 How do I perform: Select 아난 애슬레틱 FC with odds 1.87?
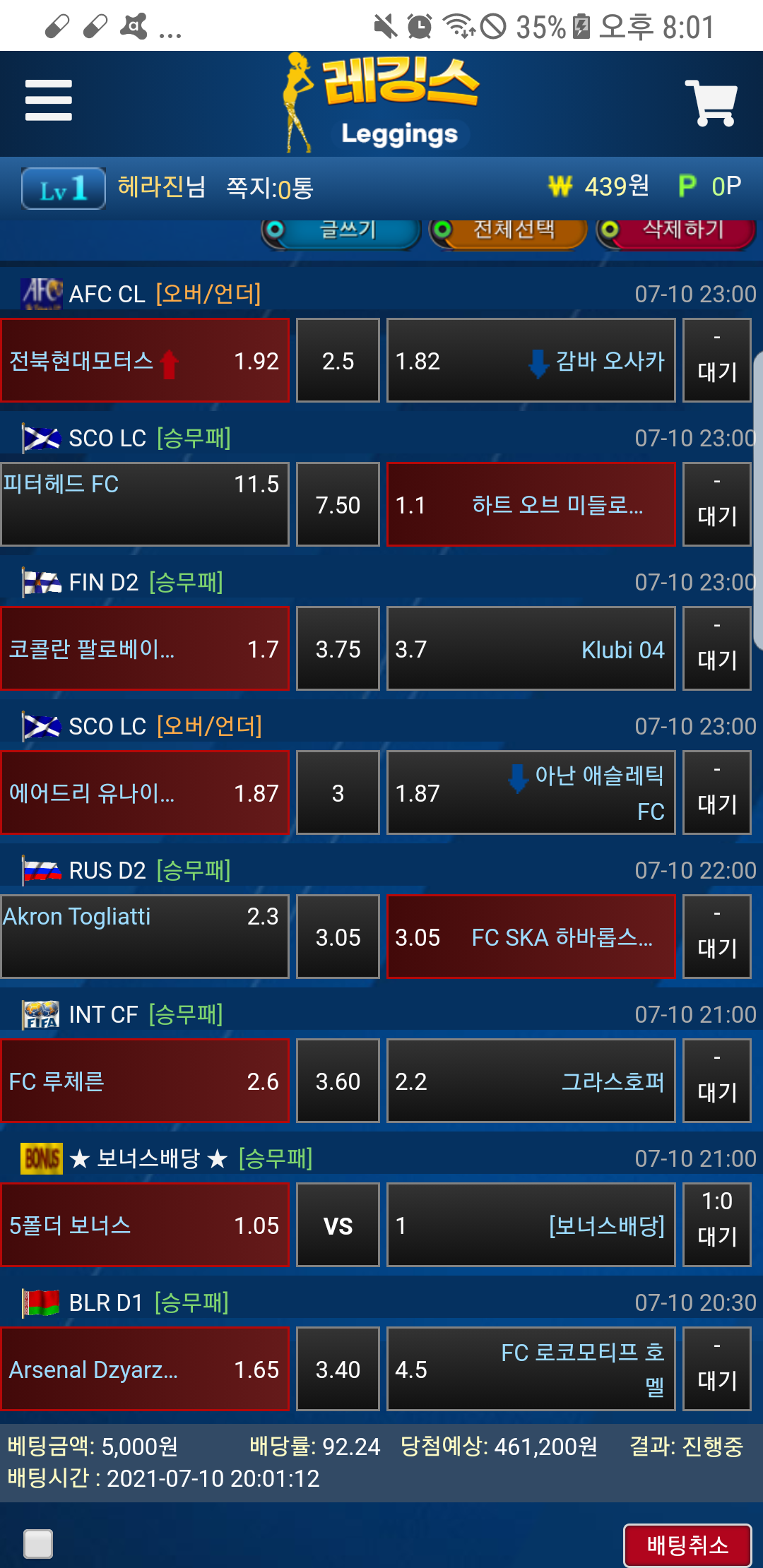click(531, 793)
